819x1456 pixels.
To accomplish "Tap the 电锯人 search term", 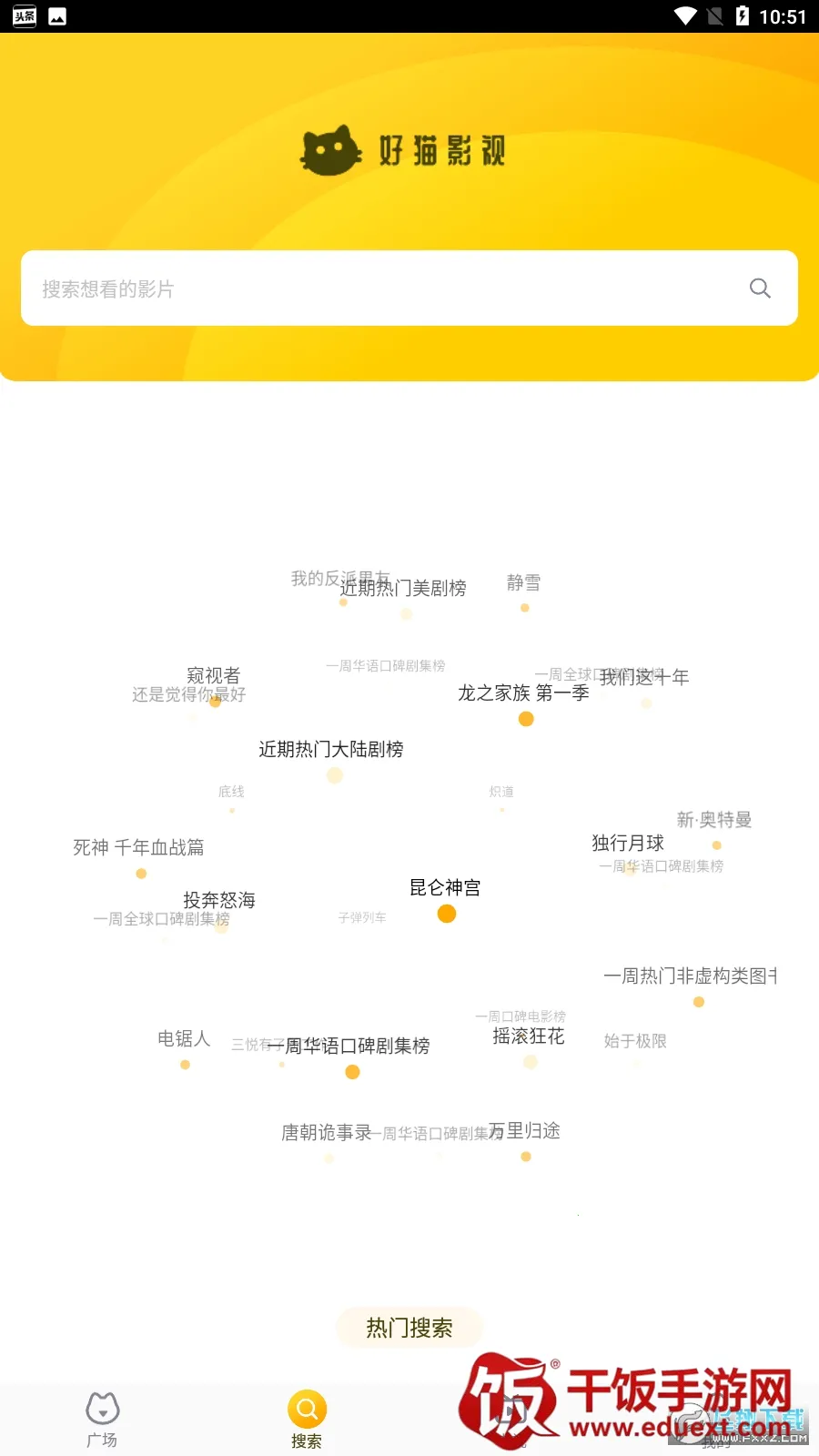I will point(184,1039).
